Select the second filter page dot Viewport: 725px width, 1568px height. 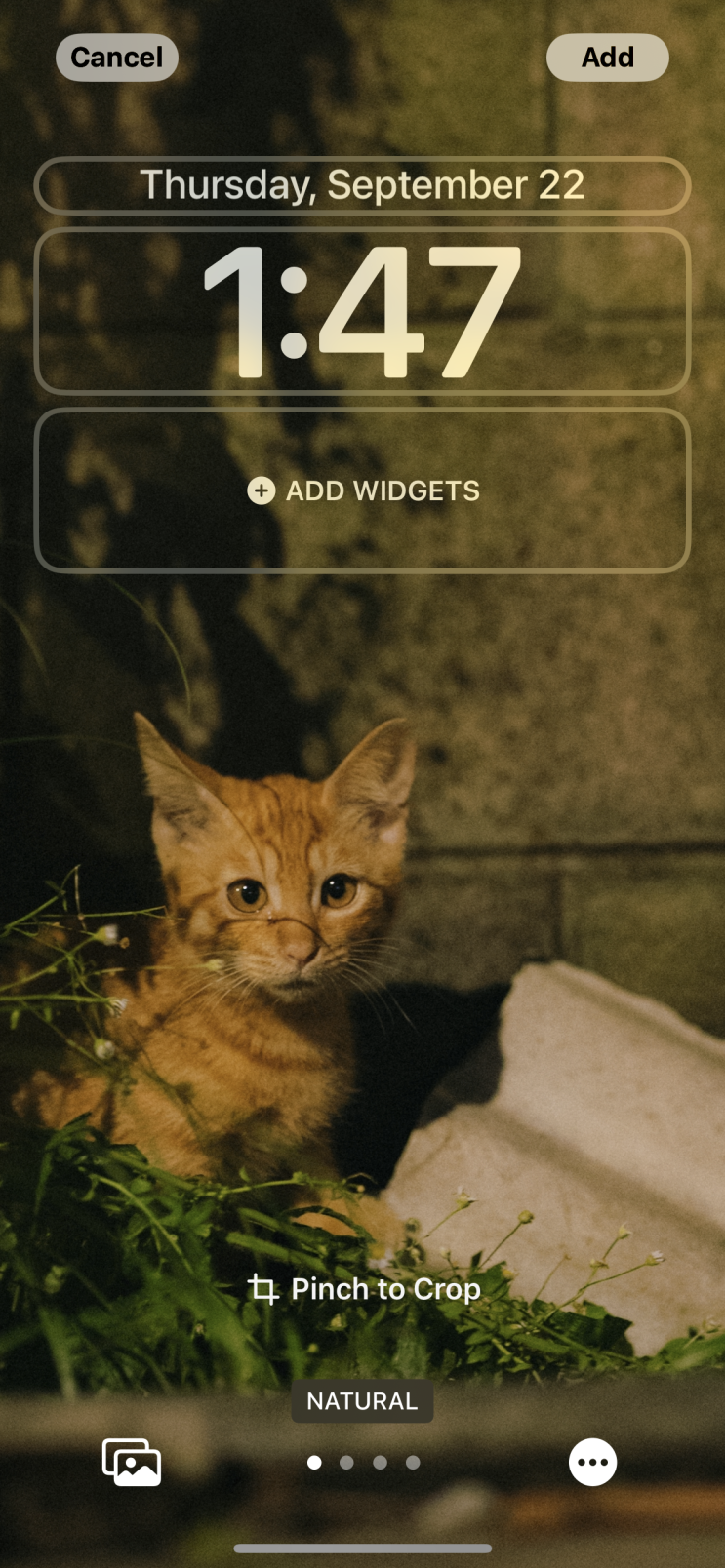346,1462
